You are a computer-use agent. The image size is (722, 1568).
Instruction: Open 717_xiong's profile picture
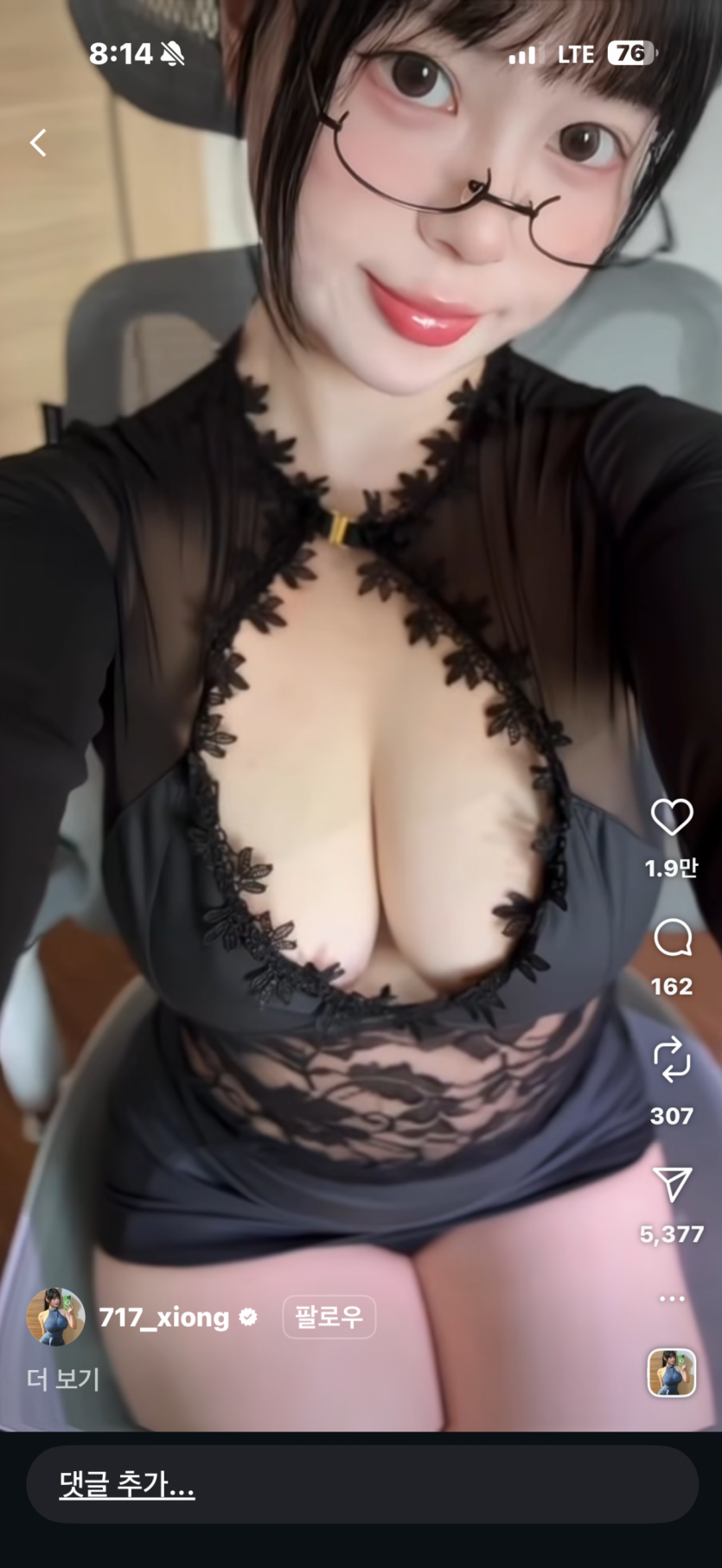[56, 1316]
